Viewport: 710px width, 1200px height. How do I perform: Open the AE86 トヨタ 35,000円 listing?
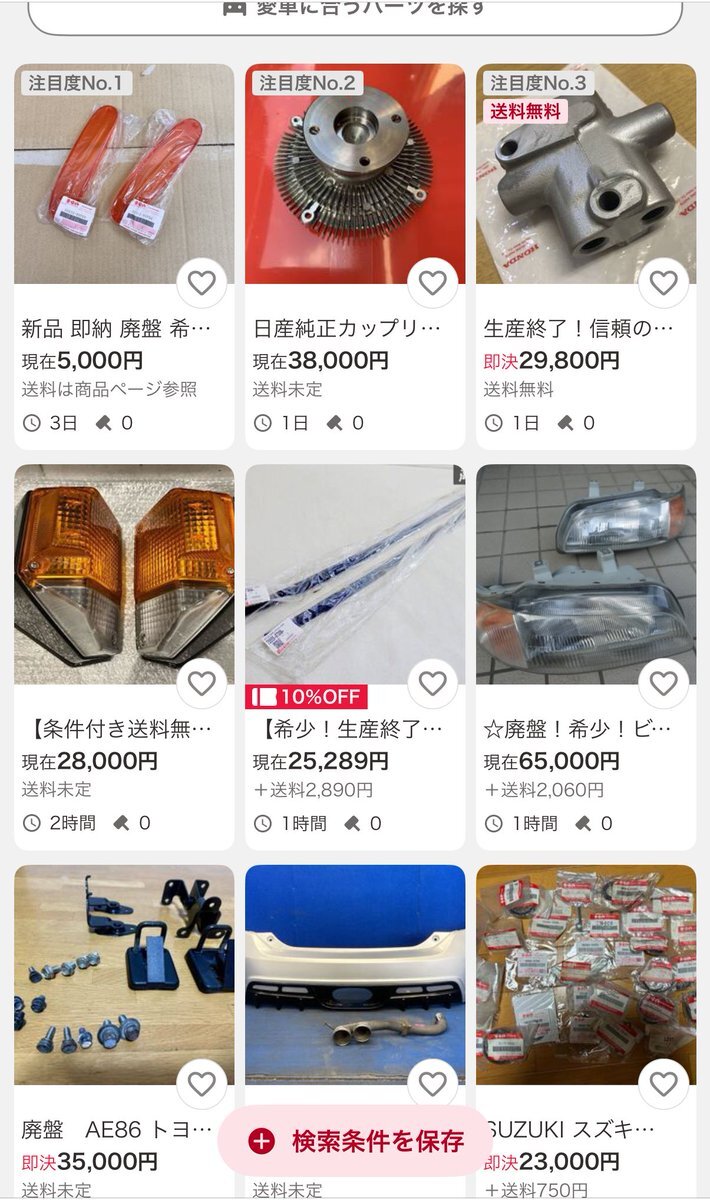[124, 975]
